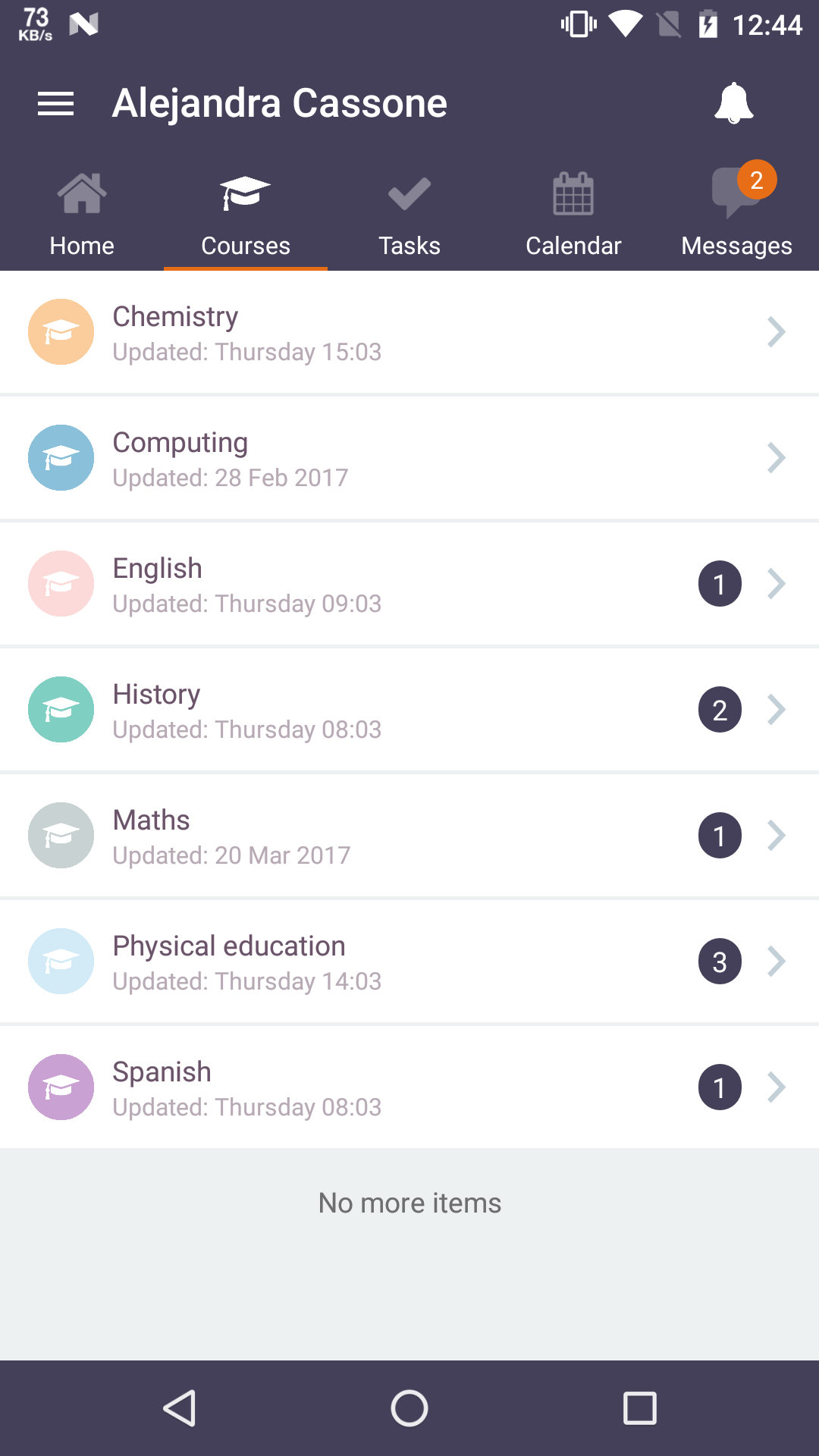Tap the unread badge on Messages tab

point(755,180)
